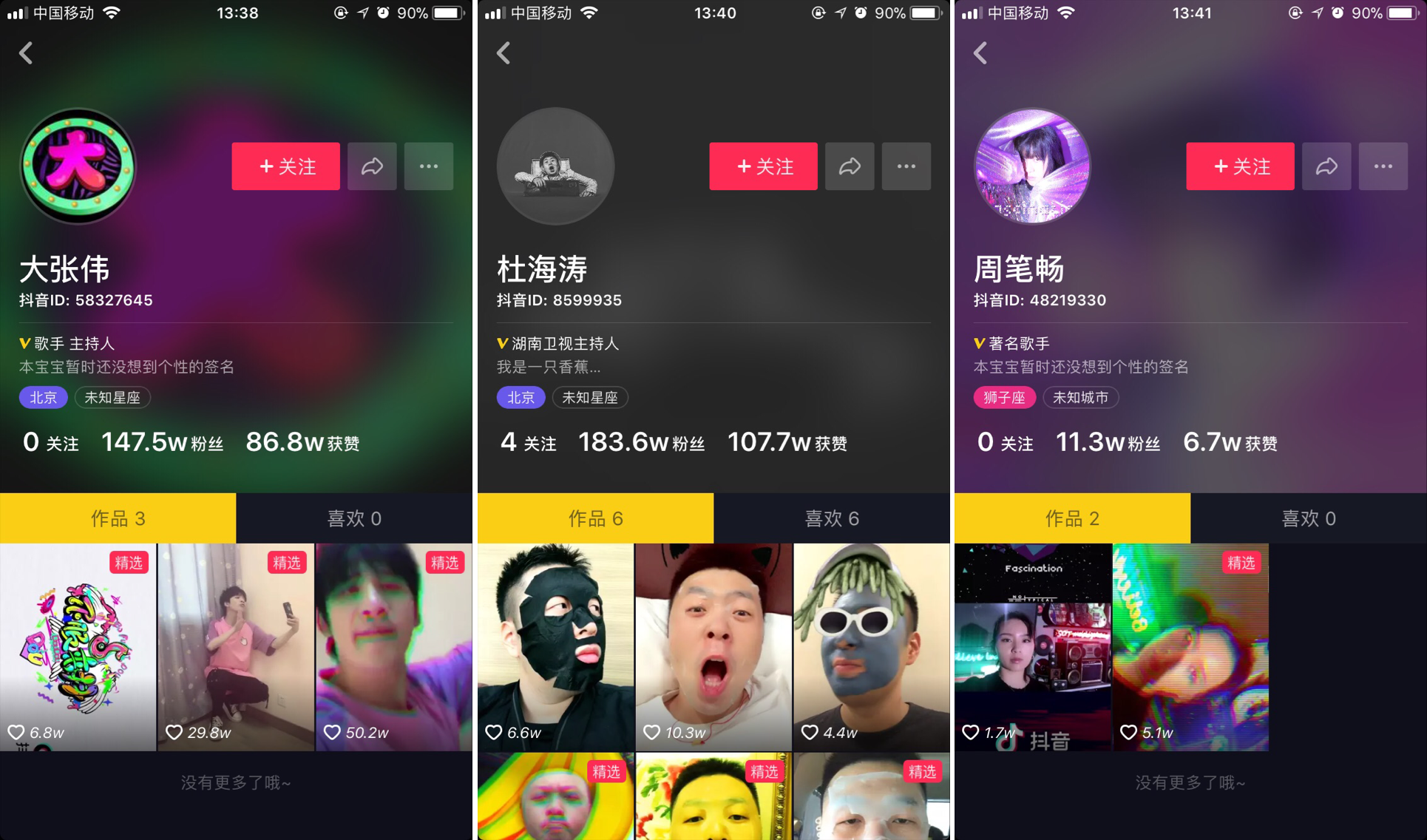Viewport: 1427px width, 840px height.
Task: Share 周笔畅's profile
Action: click(1326, 166)
